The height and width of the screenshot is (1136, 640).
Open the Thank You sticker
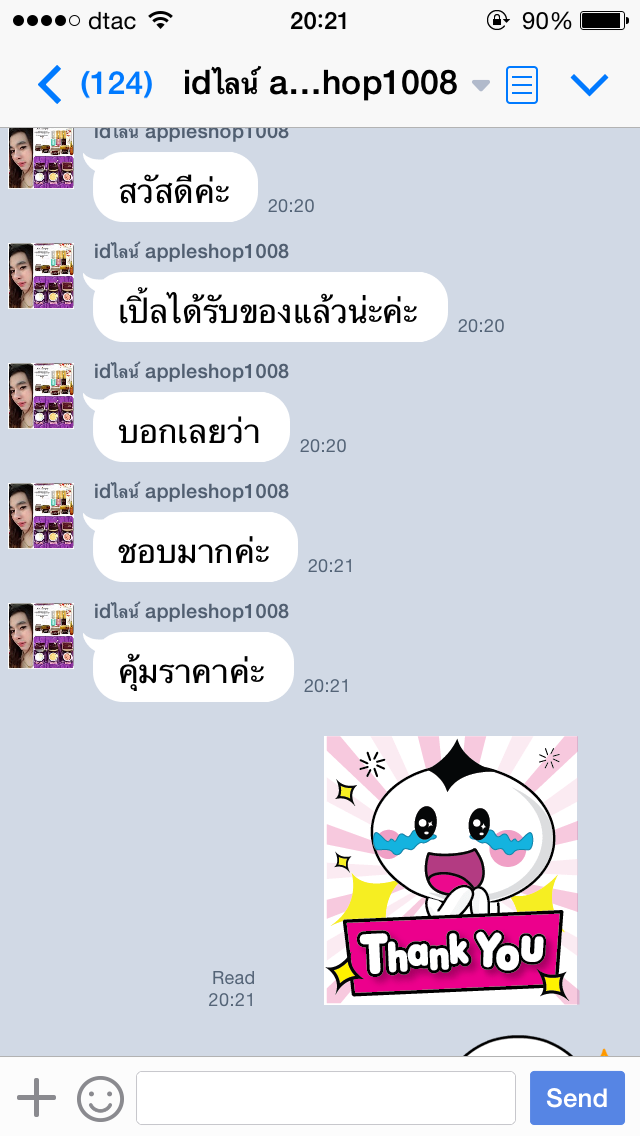(451, 870)
